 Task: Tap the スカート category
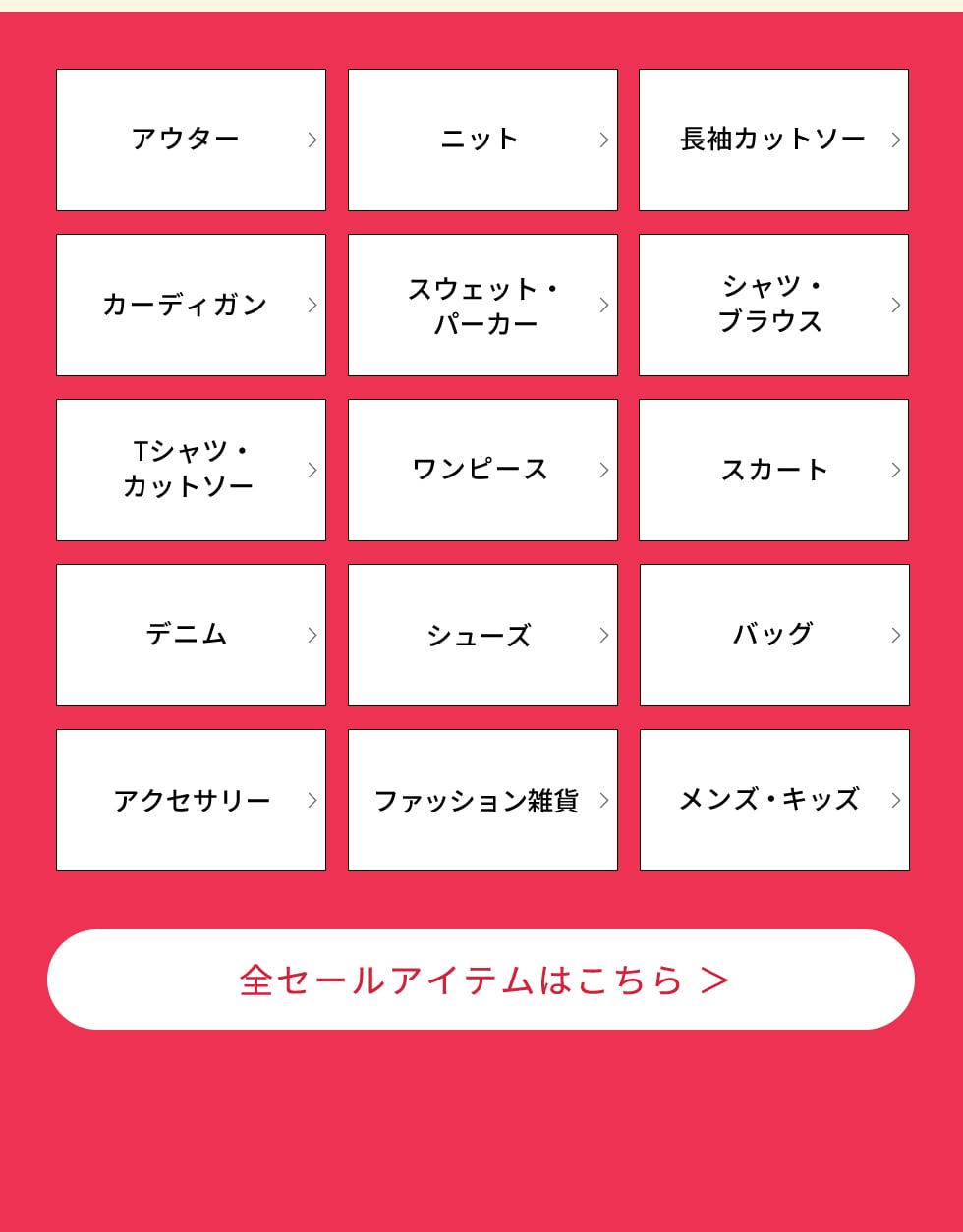click(x=773, y=470)
